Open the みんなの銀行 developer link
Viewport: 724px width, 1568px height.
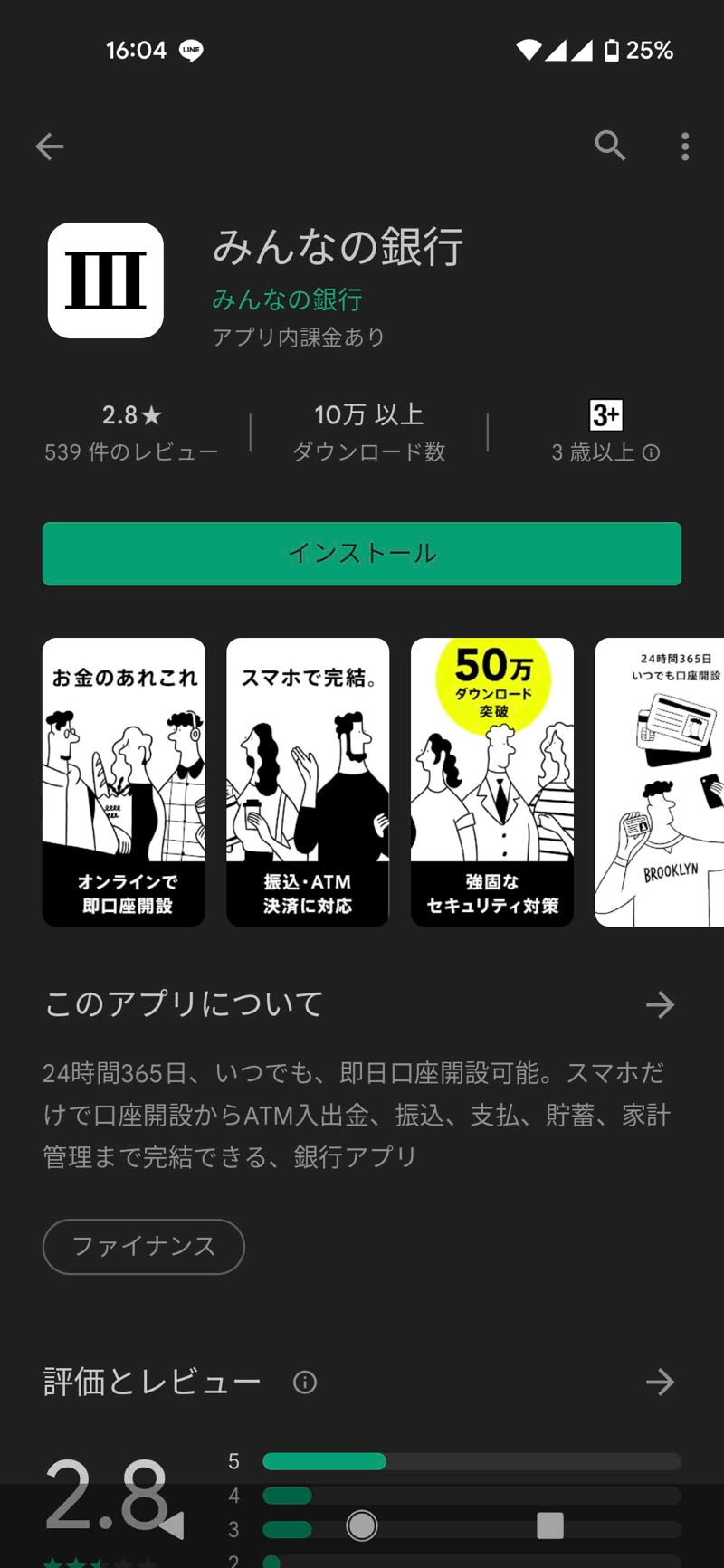point(287,299)
